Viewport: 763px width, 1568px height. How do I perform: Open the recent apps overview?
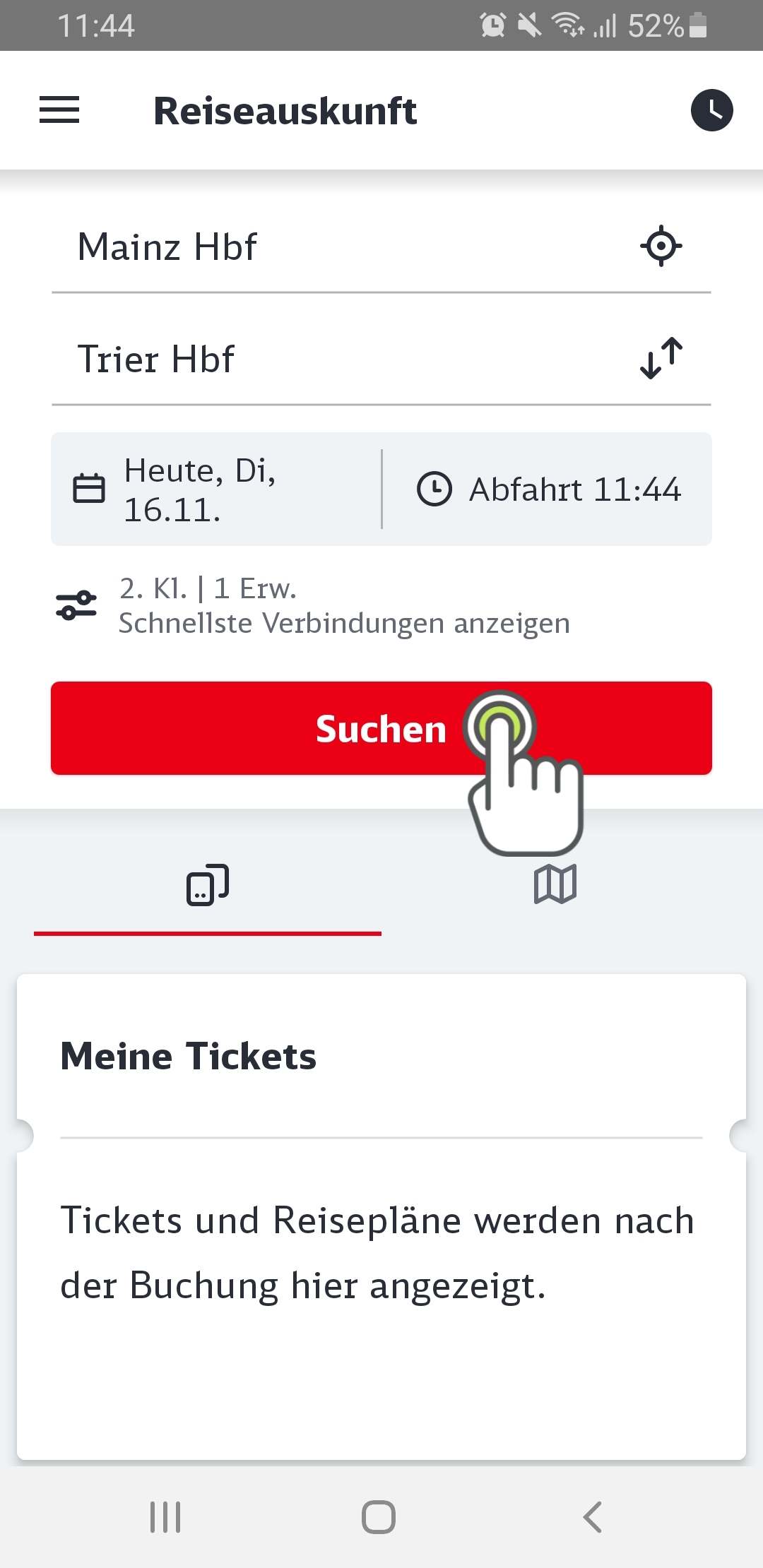(x=165, y=1516)
